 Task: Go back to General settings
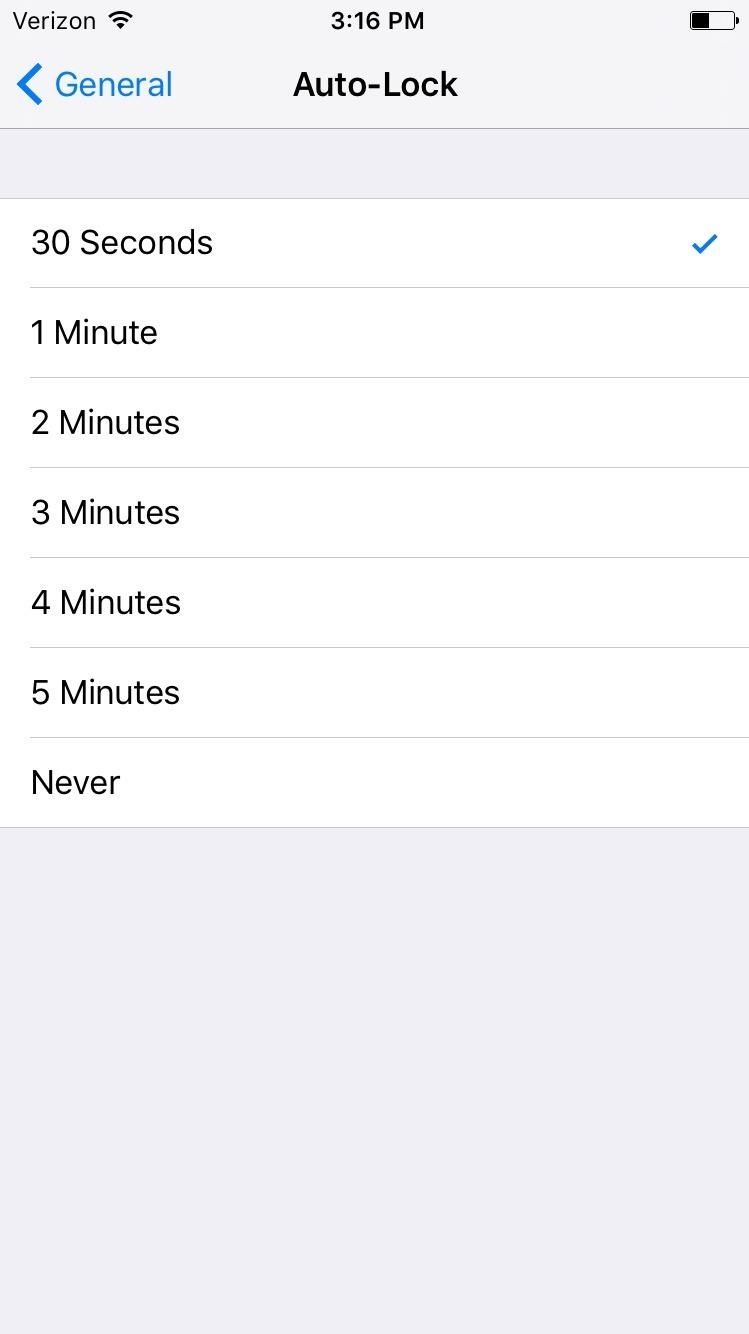click(95, 85)
